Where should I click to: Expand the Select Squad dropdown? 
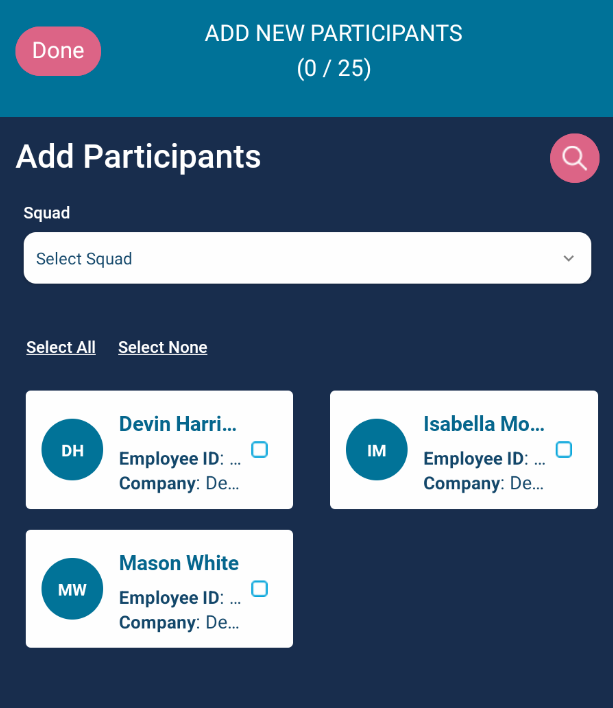tap(307, 258)
